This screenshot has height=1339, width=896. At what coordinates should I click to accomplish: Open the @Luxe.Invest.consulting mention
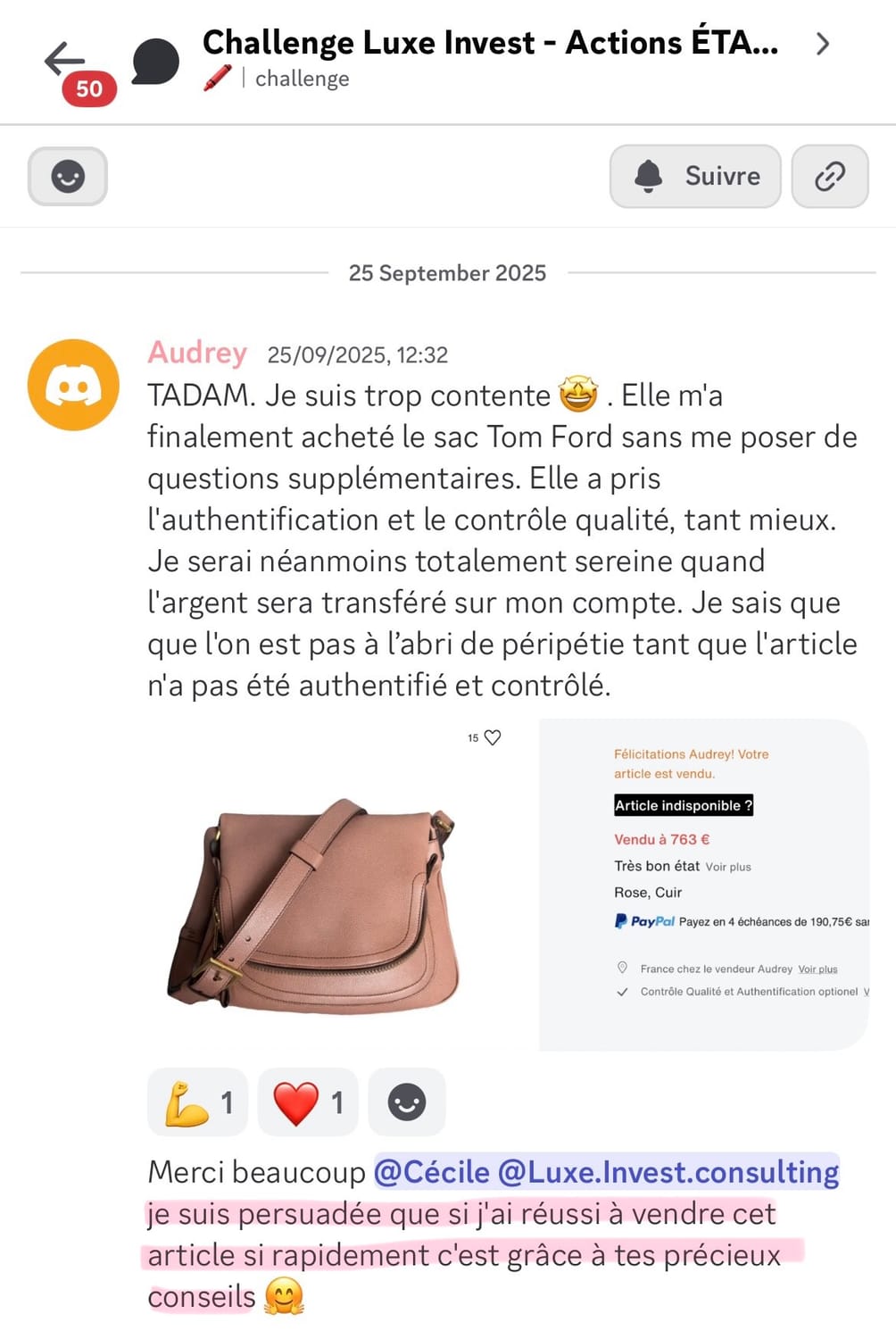[668, 1172]
